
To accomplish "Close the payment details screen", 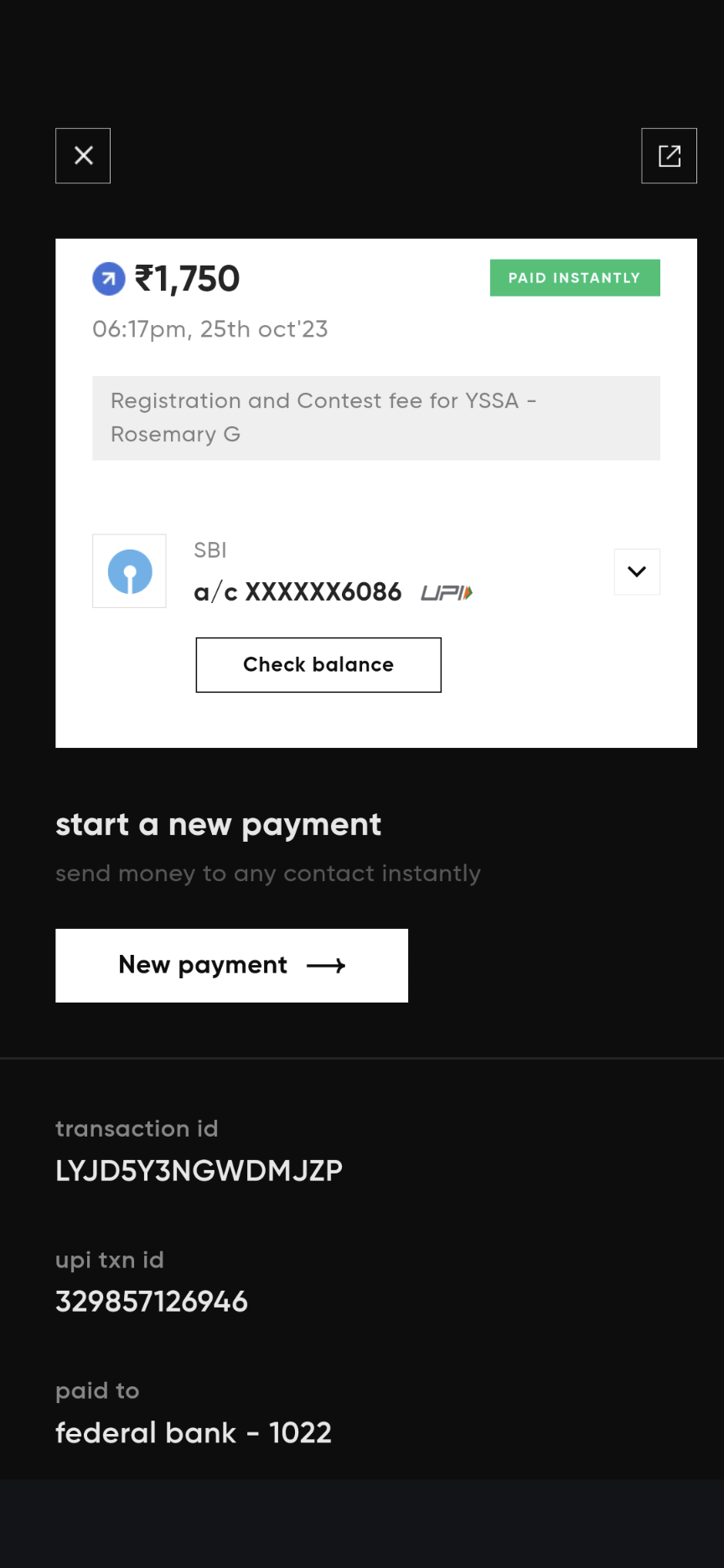I will tap(83, 156).
